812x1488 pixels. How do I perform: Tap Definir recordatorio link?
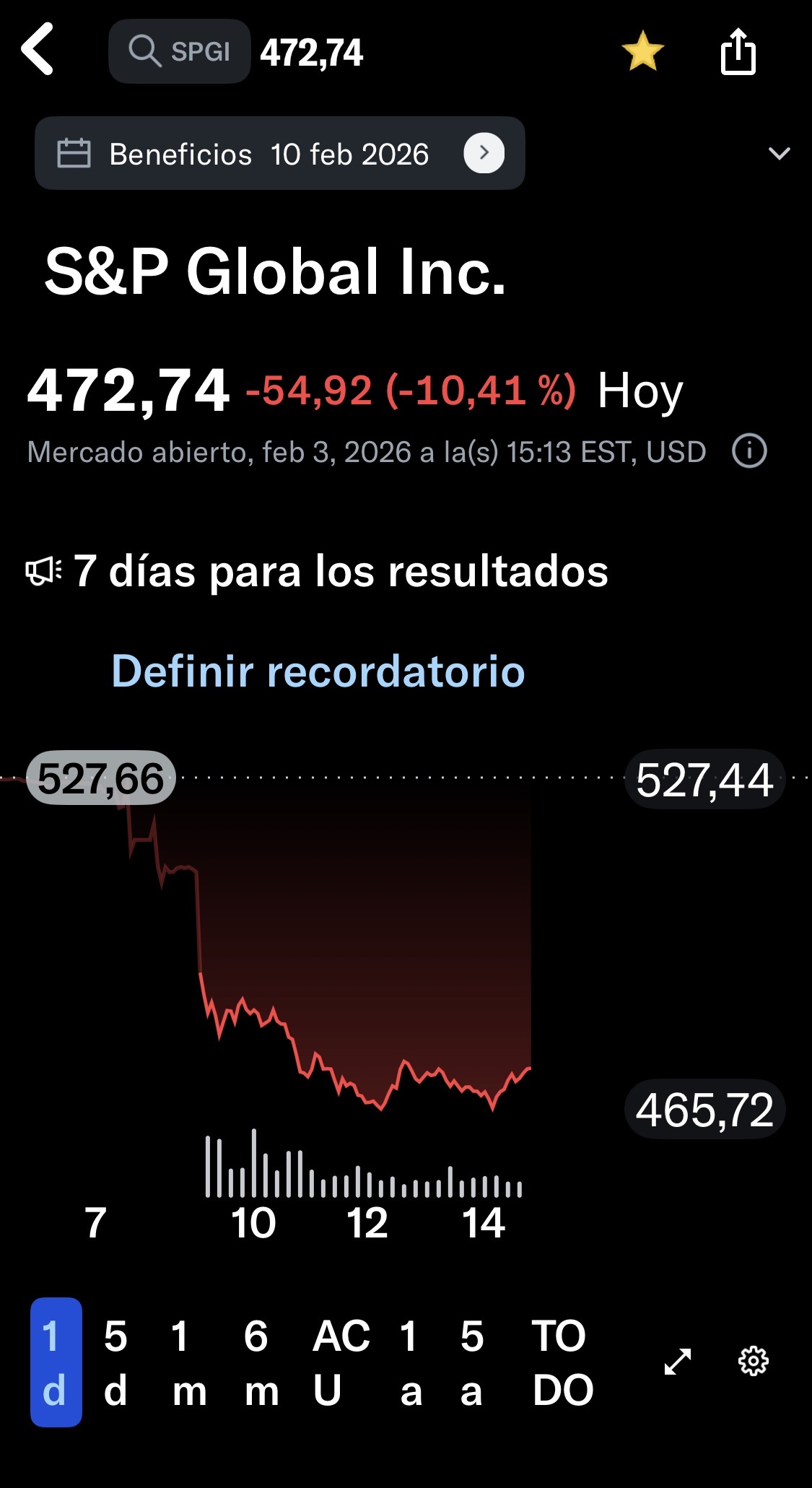(x=318, y=671)
